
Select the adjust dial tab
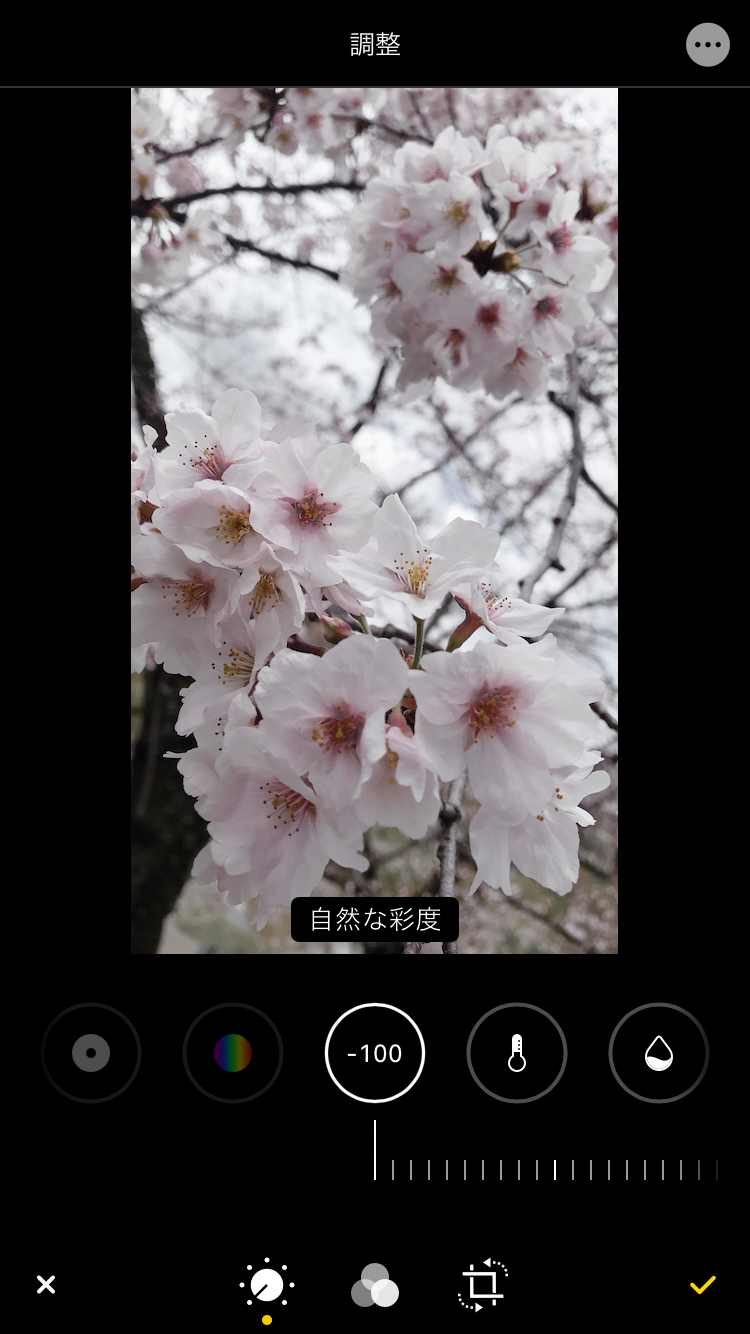click(267, 1286)
